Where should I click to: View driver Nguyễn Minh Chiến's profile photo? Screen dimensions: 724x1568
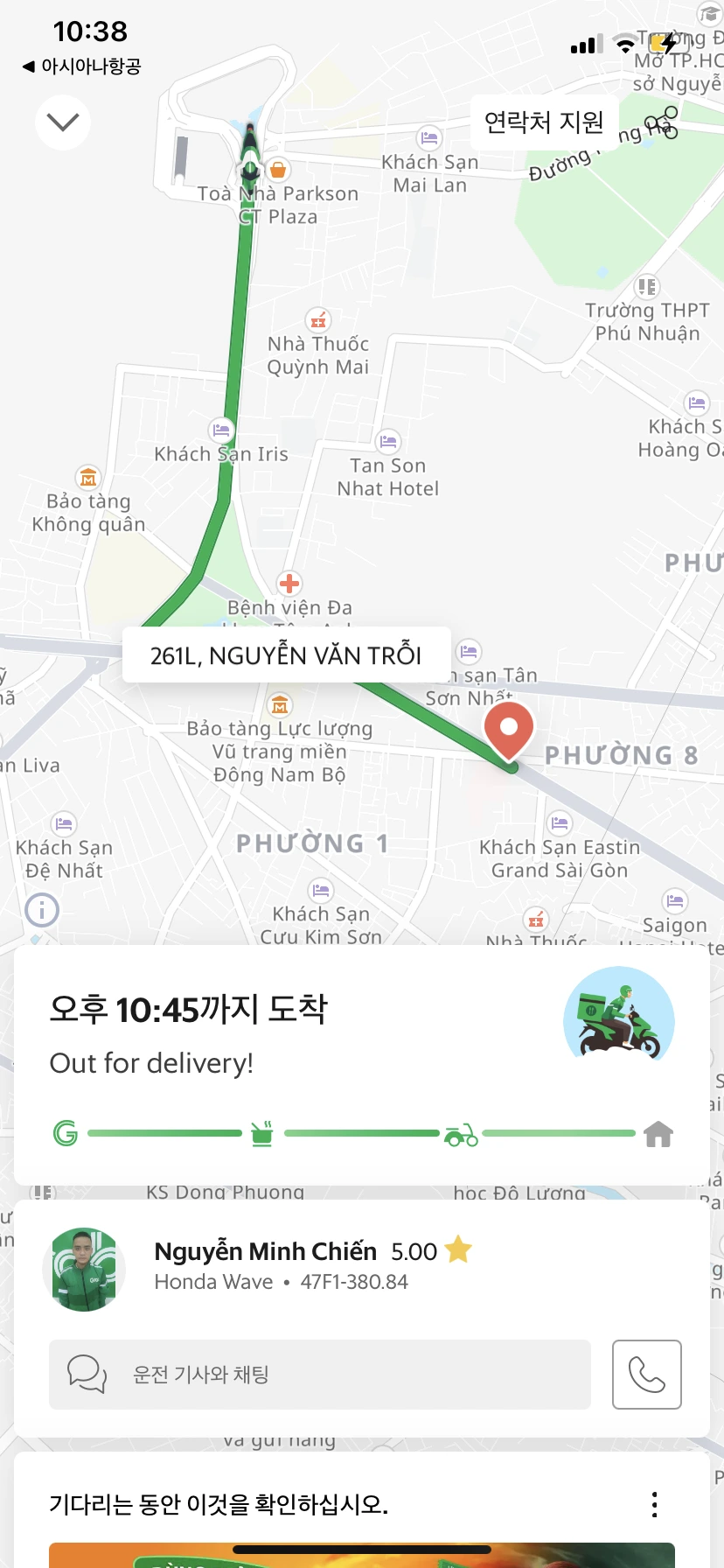[x=84, y=1269]
